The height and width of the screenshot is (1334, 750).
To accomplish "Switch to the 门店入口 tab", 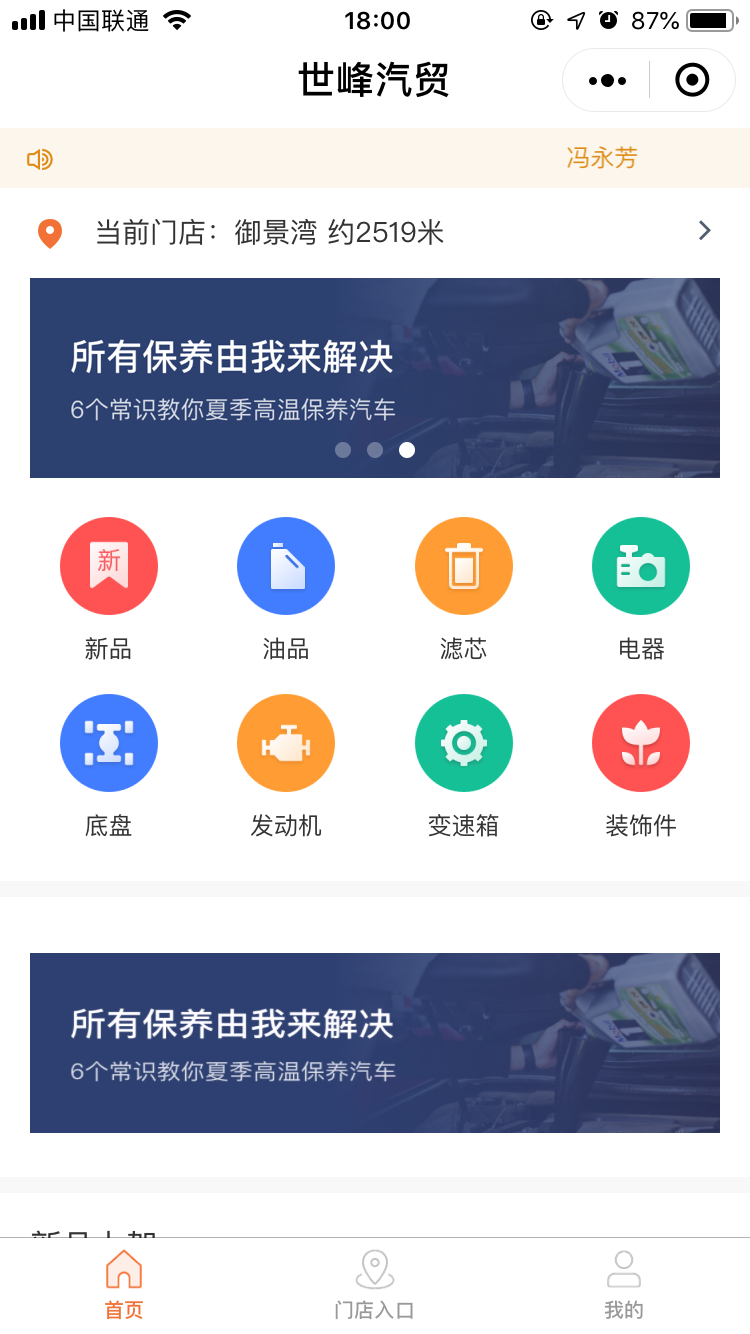I will (x=375, y=1285).
